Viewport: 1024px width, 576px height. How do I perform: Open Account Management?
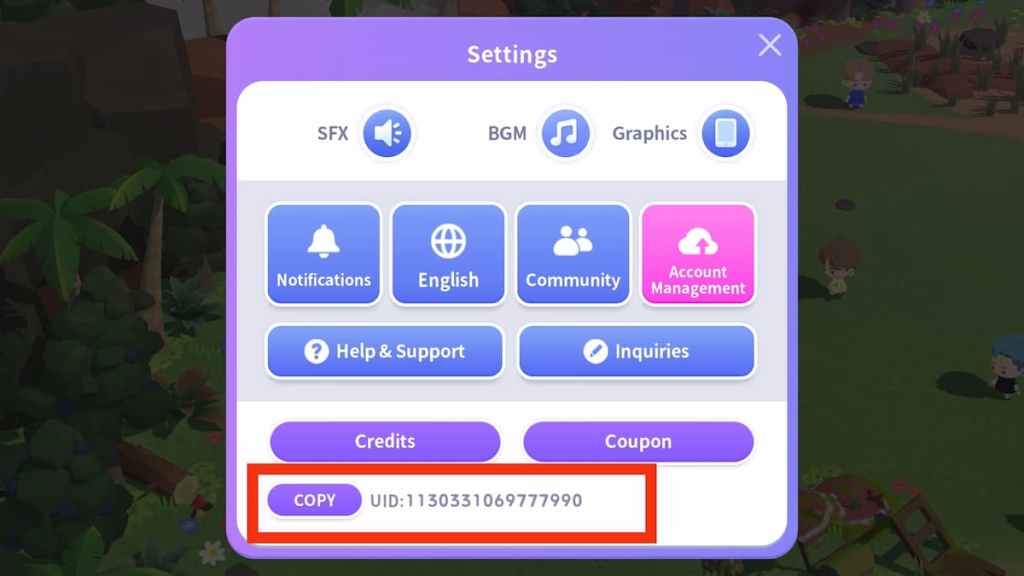click(x=698, y=254)
